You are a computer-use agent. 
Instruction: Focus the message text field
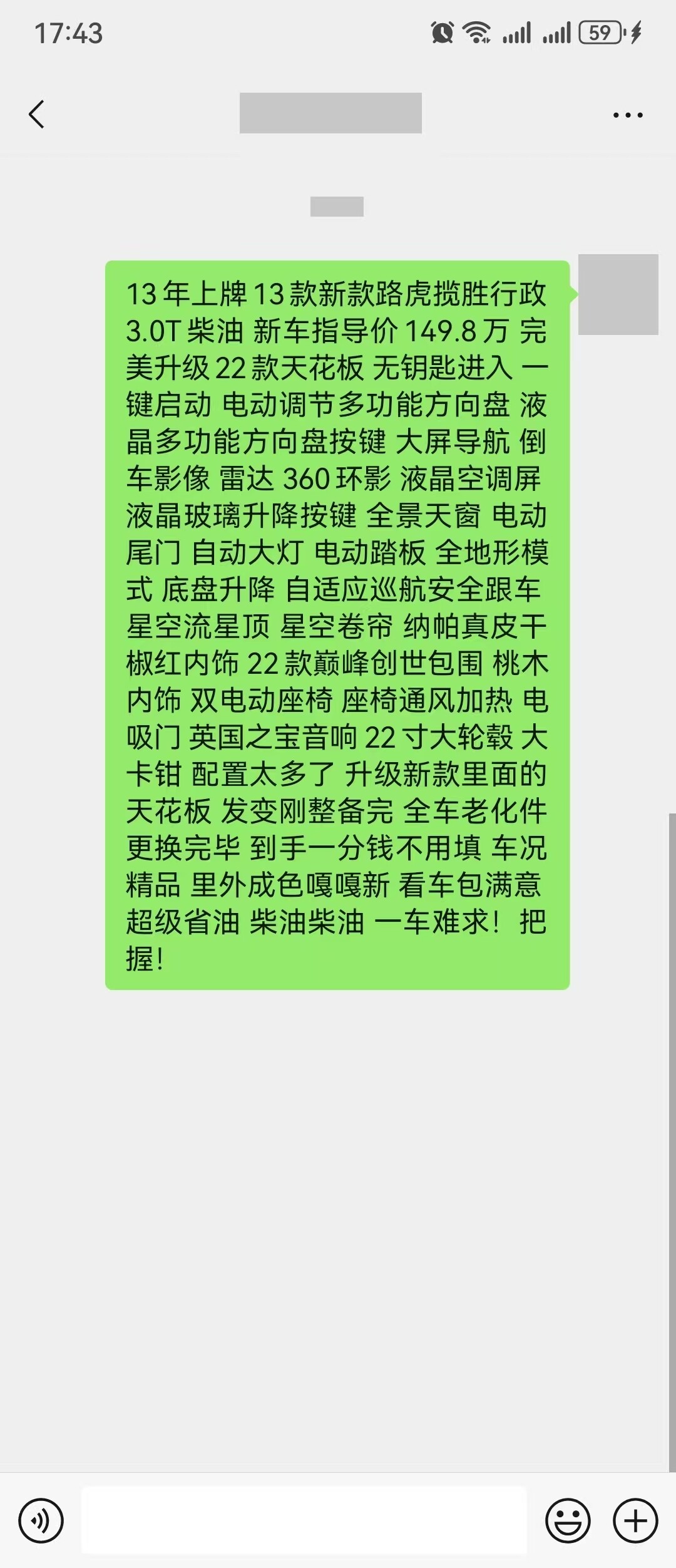coord(304,1520)
